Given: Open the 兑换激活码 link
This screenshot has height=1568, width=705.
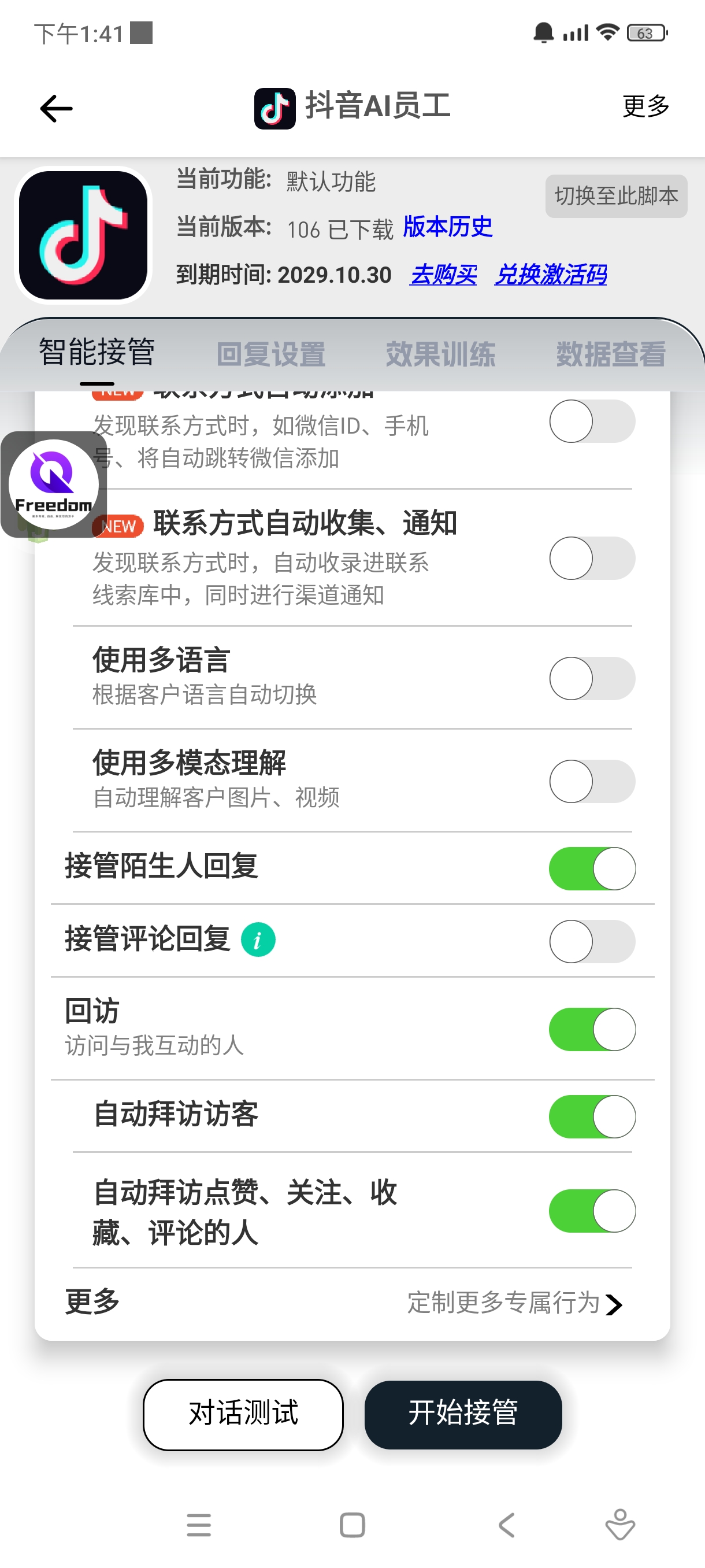Looking at the screenshot, I should [x=550, y=275].
